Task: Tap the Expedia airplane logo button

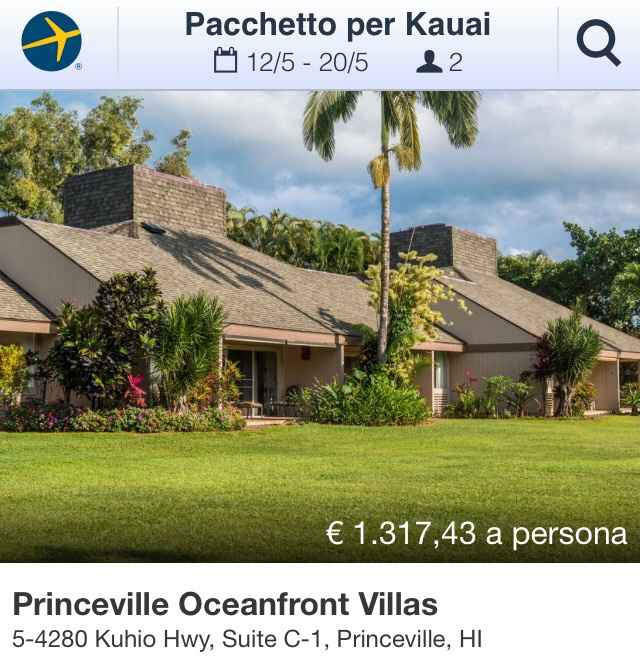Action: 51,42
